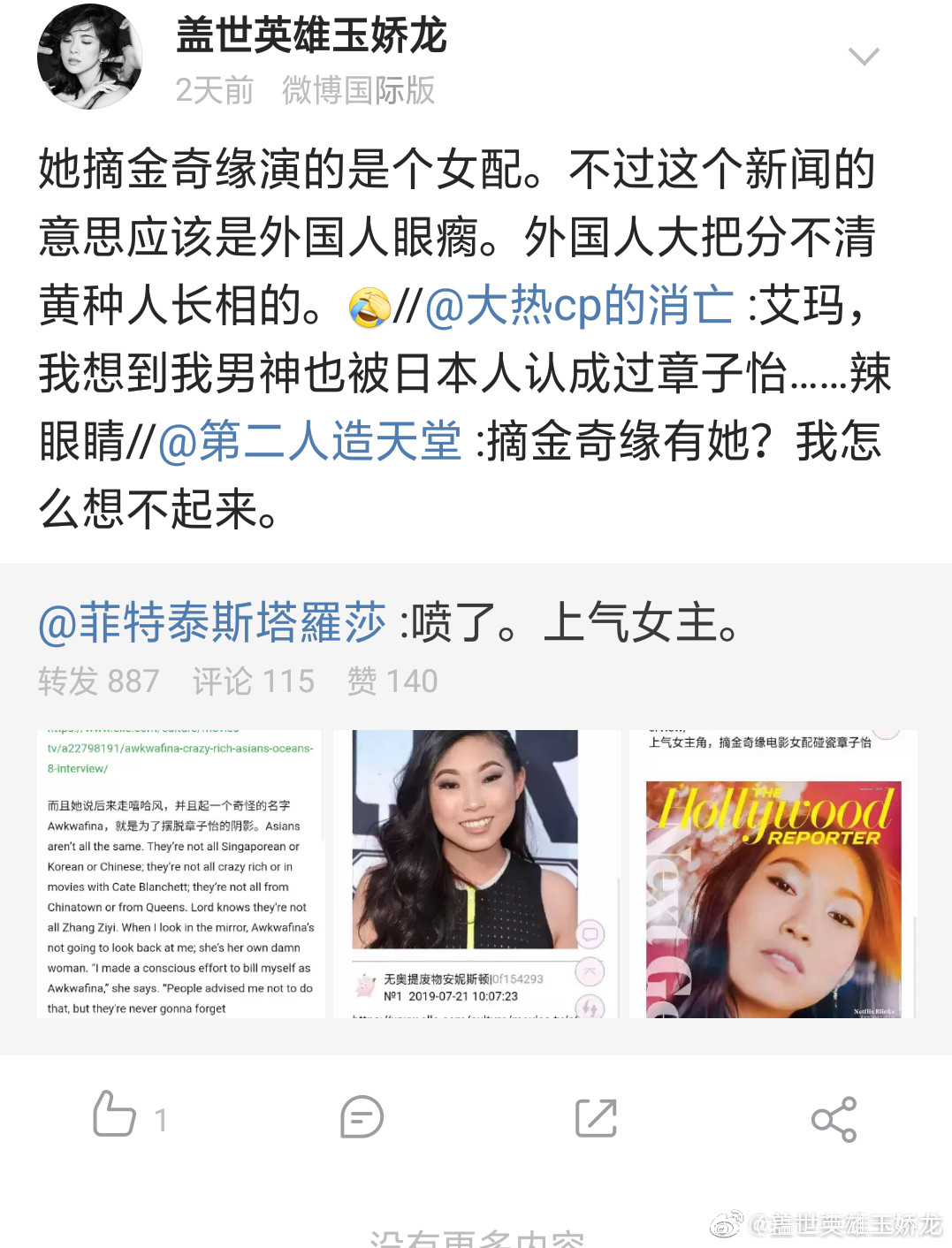Open the post options chevron menu

(x=863, y=57)
